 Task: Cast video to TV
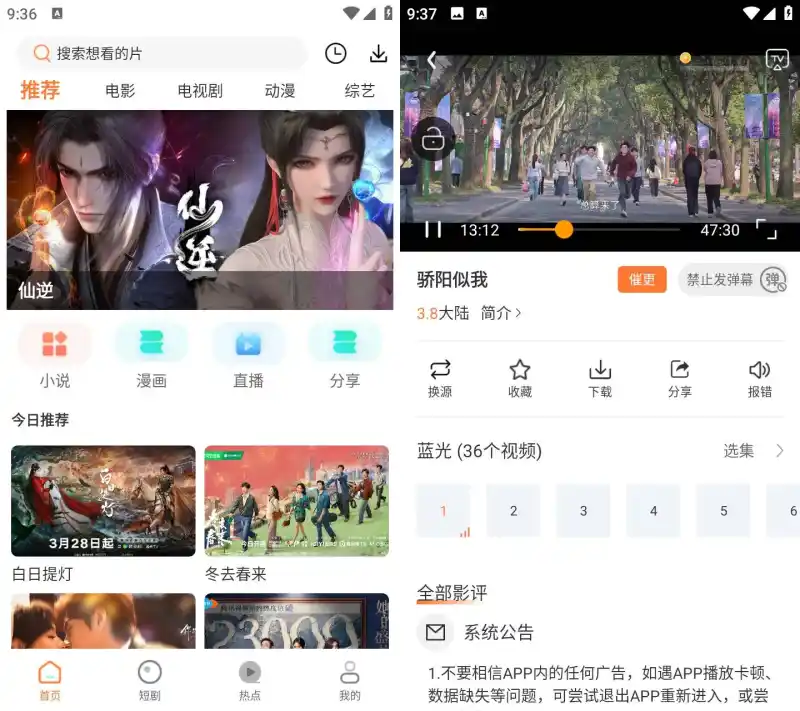[x=776, y=60]
